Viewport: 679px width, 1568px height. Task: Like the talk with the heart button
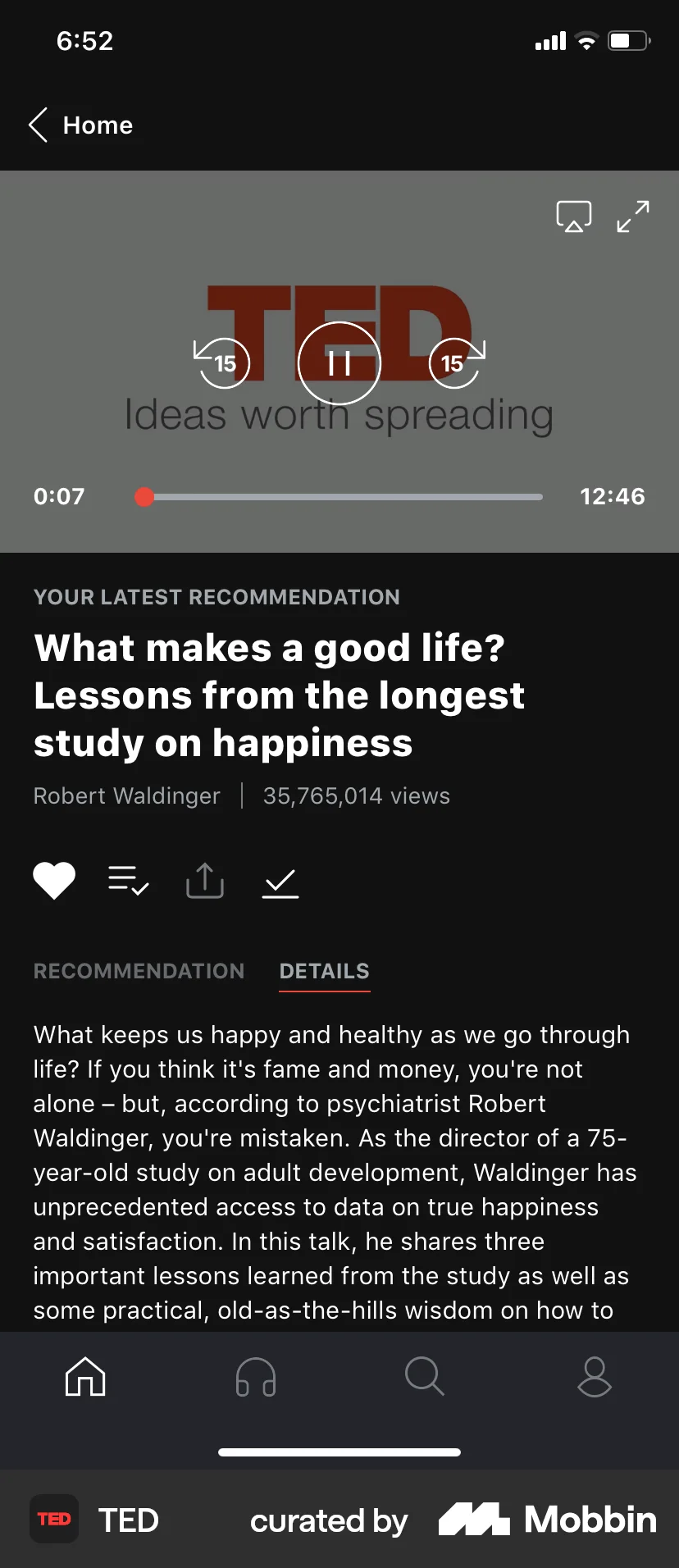click(x=54, y=878)
